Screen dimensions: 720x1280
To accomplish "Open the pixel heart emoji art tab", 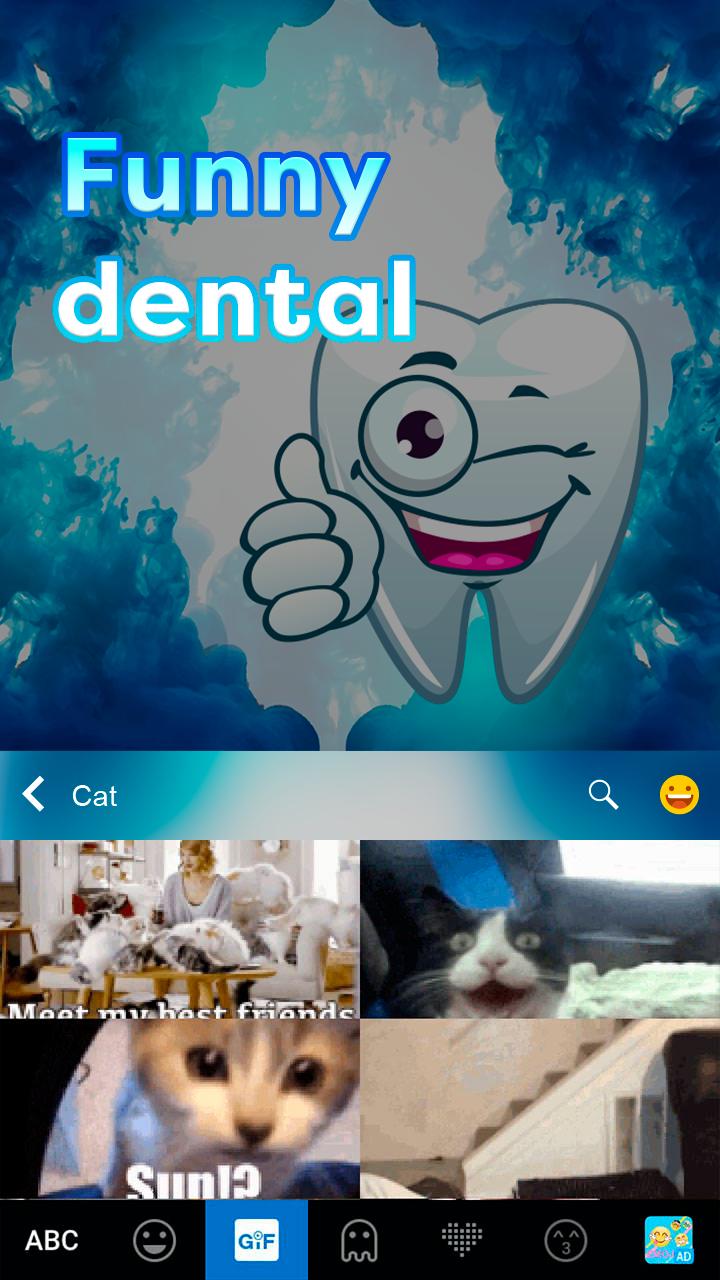I will click(462, 1240).
